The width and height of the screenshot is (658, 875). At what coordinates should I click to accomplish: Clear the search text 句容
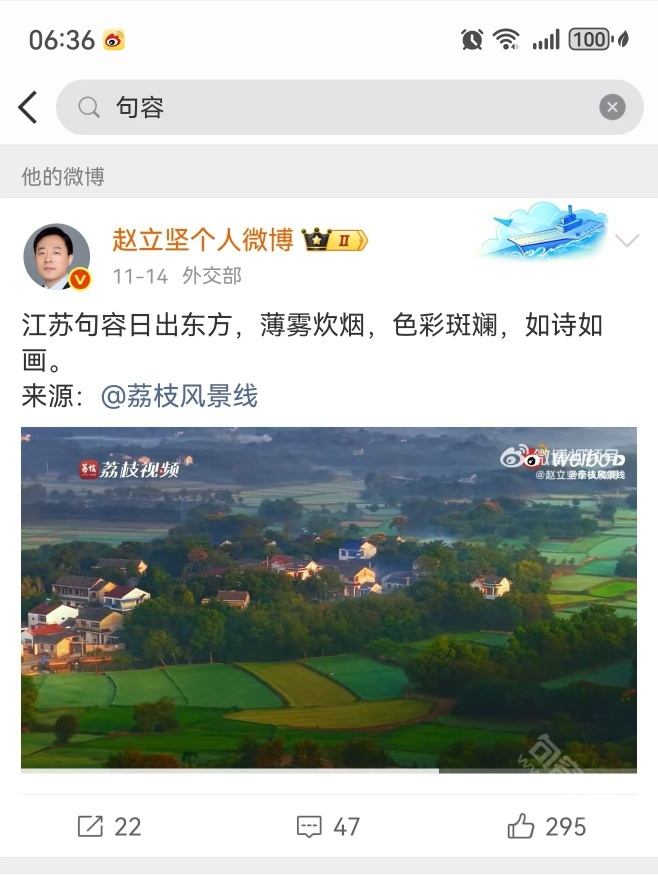click(612, 107)
